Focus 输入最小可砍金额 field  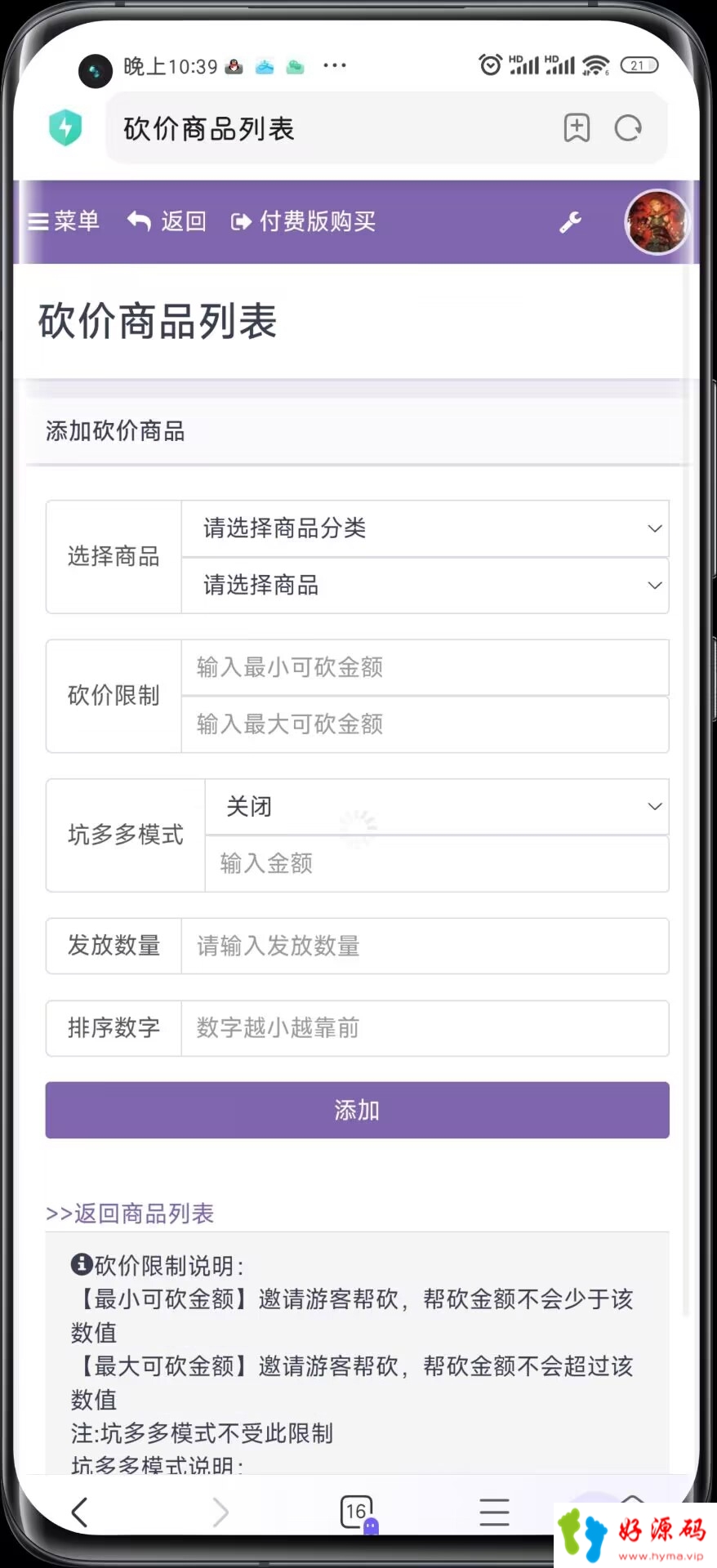[x=425, y=667]
